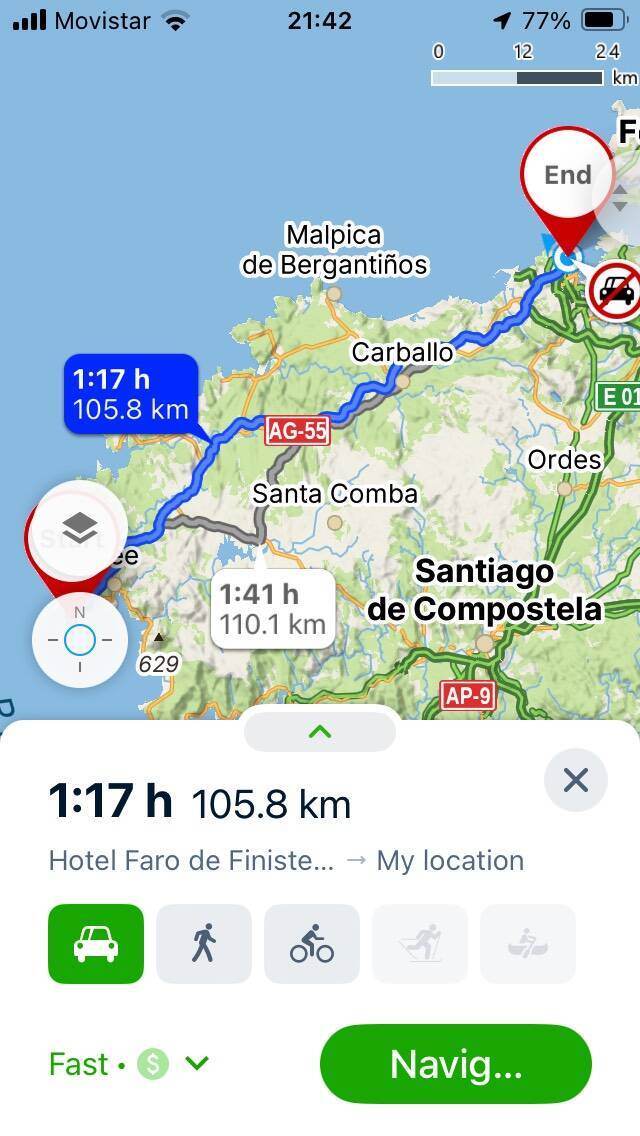Open the Fast route options dropdown
This screenshot has height=1136, width=640.
[130, 1064]
